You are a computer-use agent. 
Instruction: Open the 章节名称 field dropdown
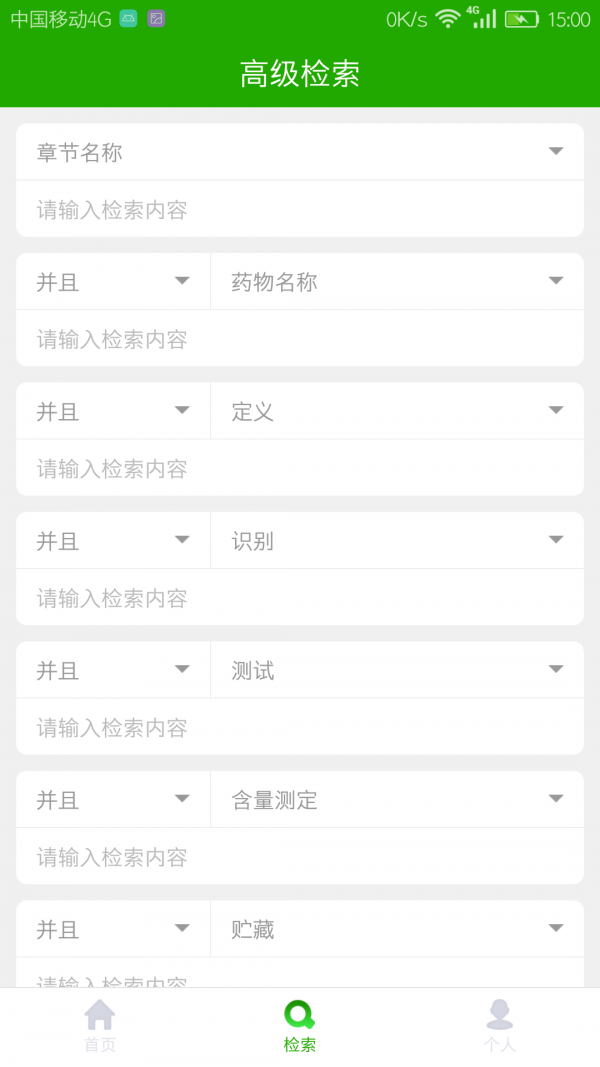[x=300, y=152]
